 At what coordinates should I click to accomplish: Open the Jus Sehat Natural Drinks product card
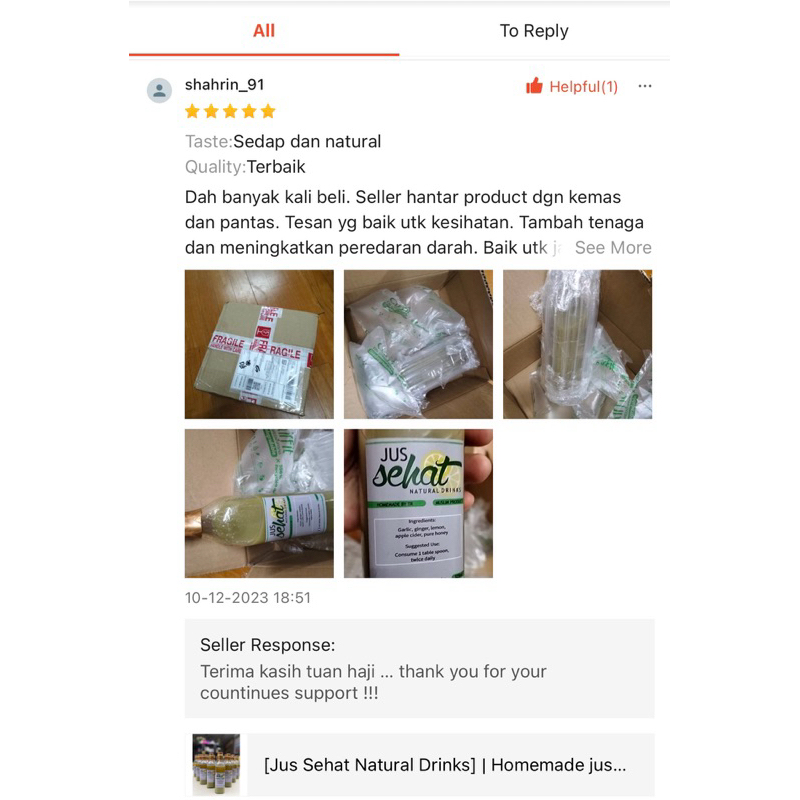419,765
